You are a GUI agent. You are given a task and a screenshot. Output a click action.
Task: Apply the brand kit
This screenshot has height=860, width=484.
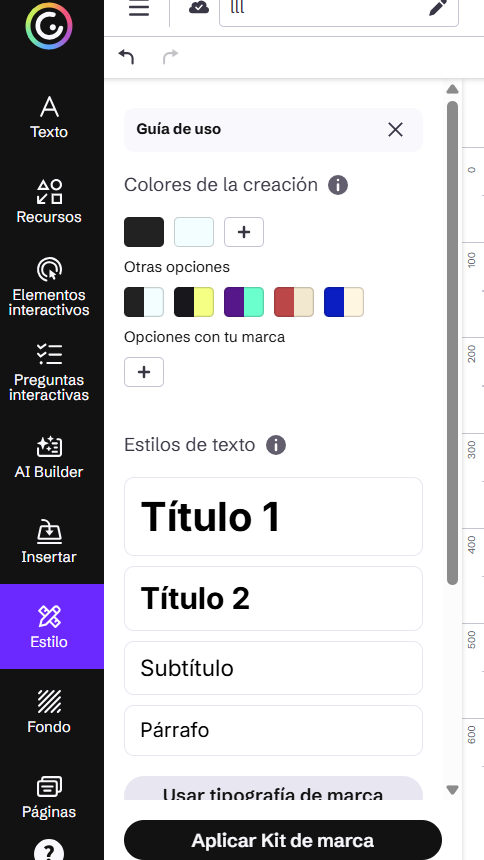(283, 840)
